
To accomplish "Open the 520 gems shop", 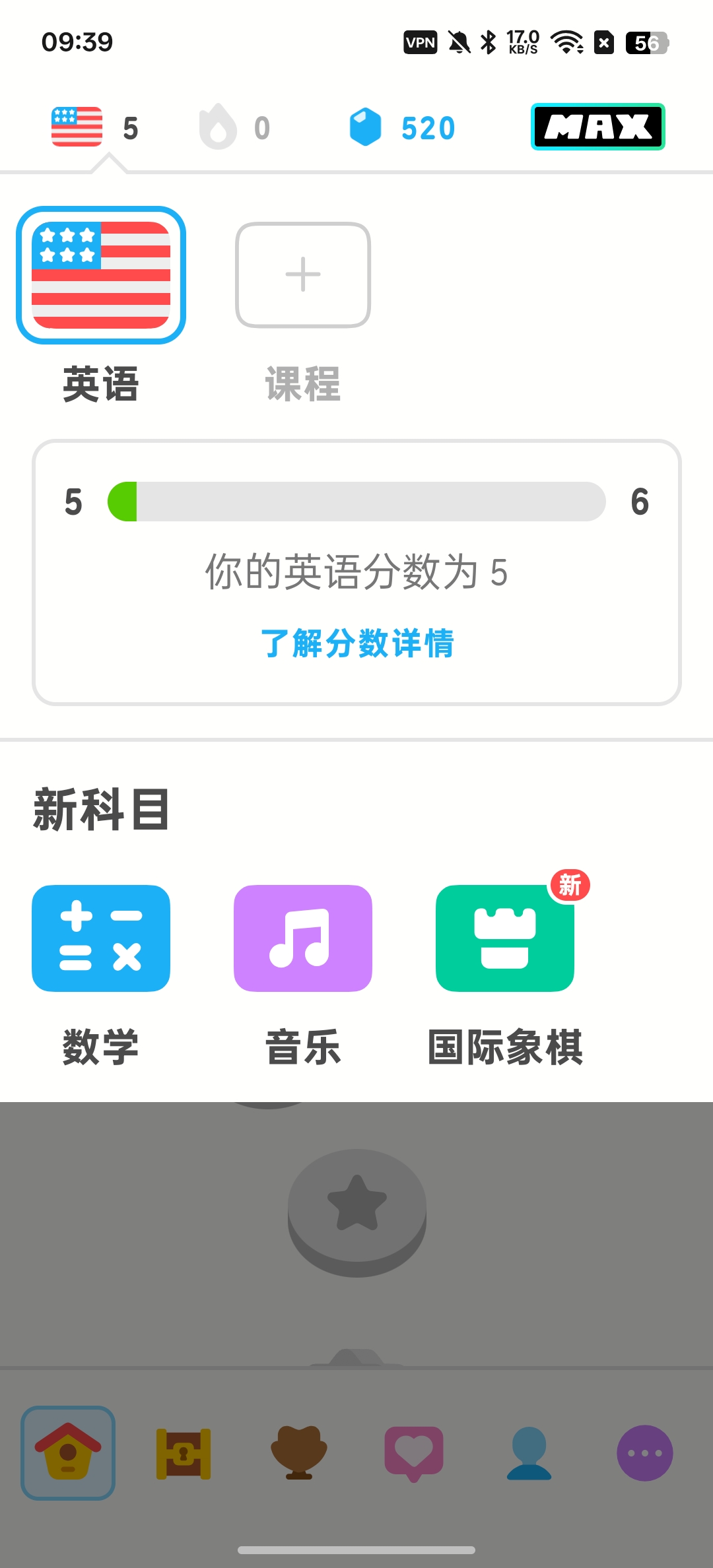I will 402,127.
